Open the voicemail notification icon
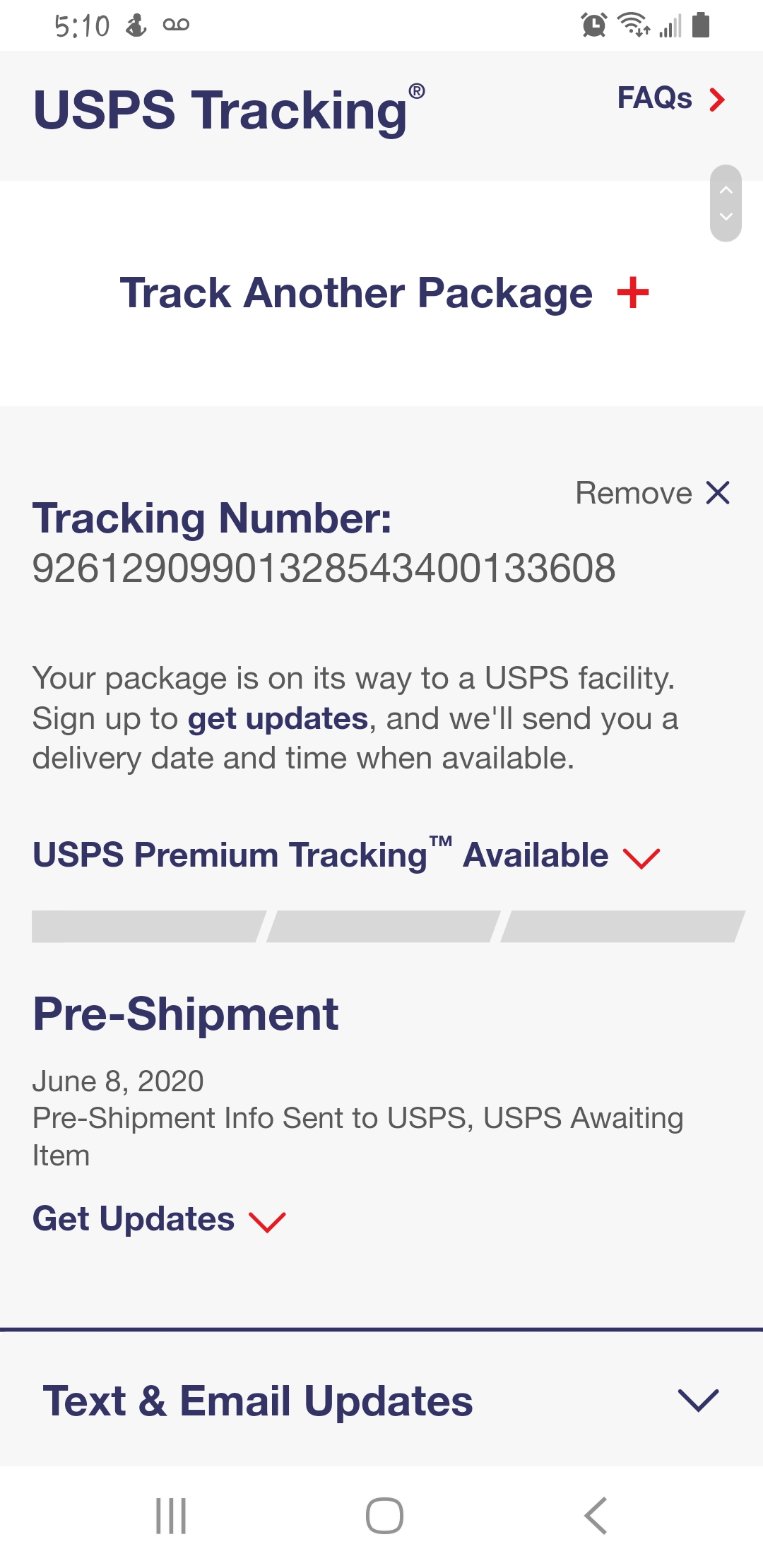Image resolution: width=763 pixels, height=1568 pixels. click(x=177, y=24)
